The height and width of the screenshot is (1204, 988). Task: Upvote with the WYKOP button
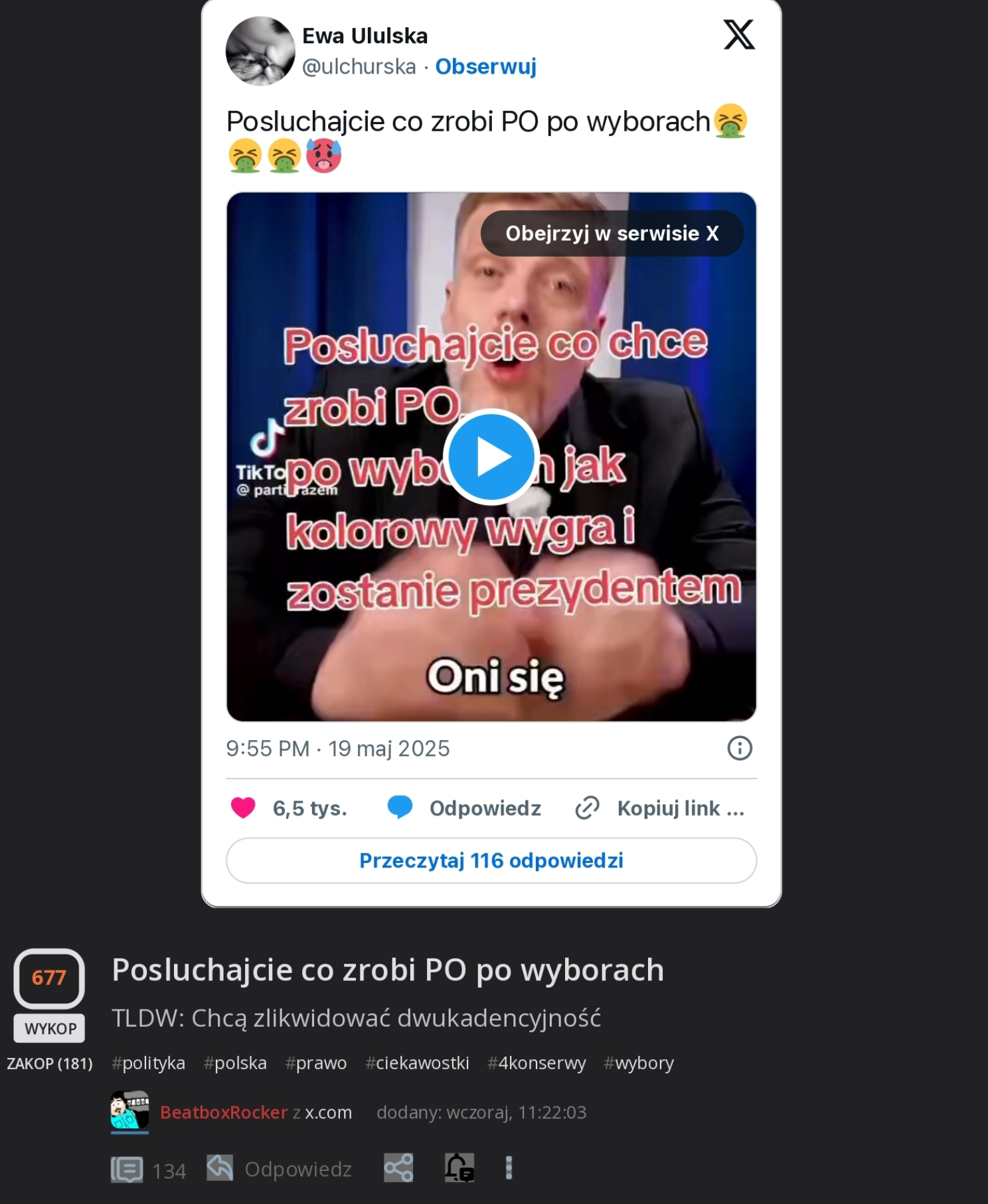coord(50,1029)
